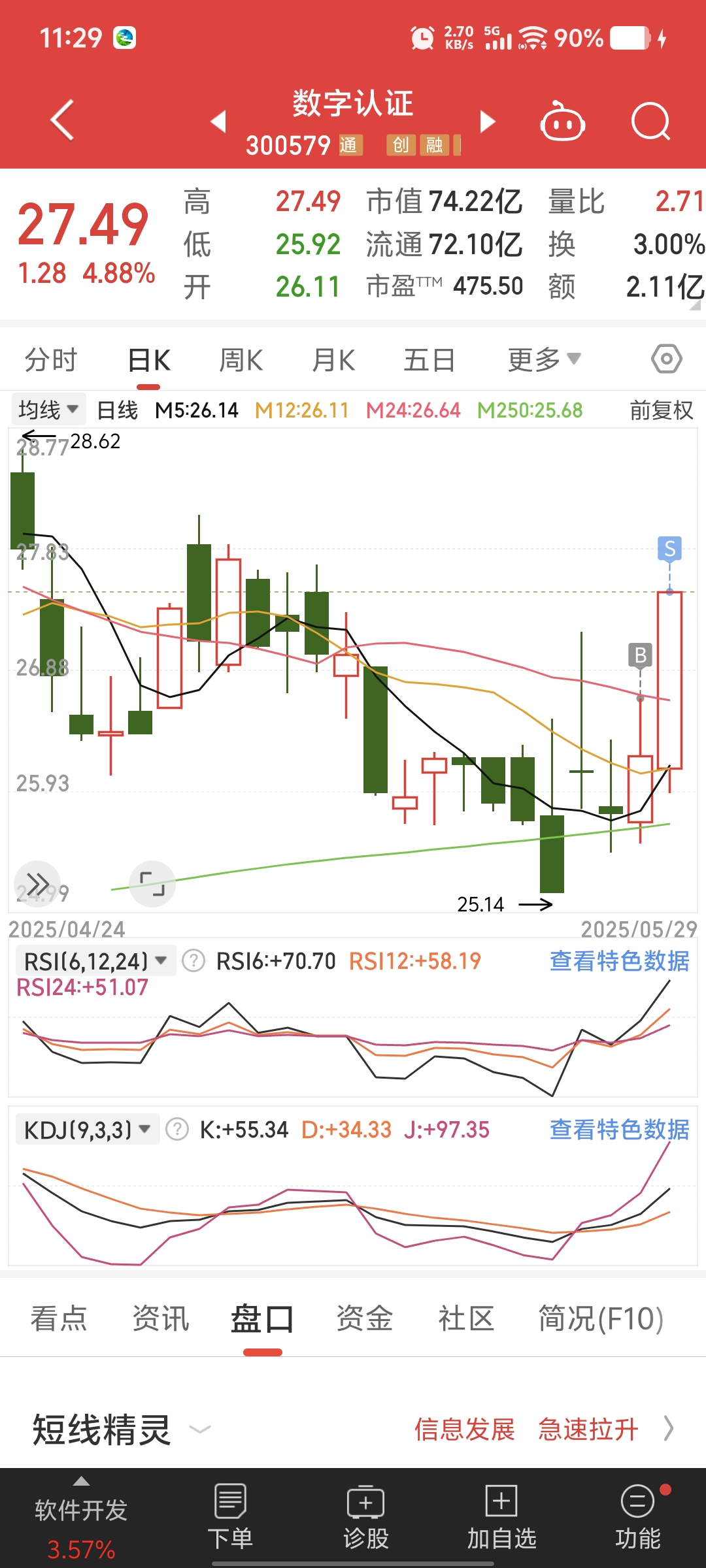
Task: Switch to the previous stock
Action: [218, 121]
